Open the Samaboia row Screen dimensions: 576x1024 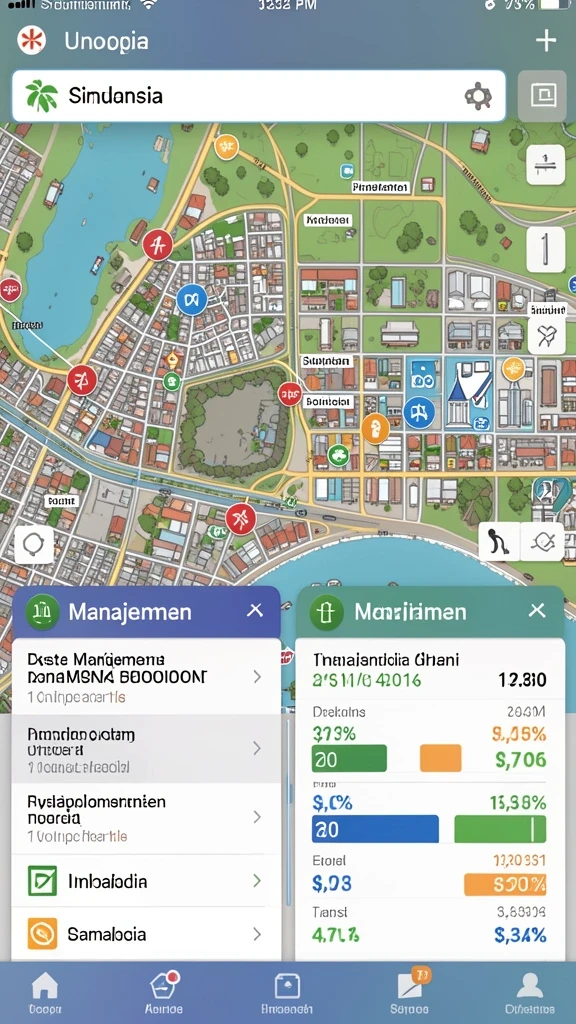click(147, 934)
